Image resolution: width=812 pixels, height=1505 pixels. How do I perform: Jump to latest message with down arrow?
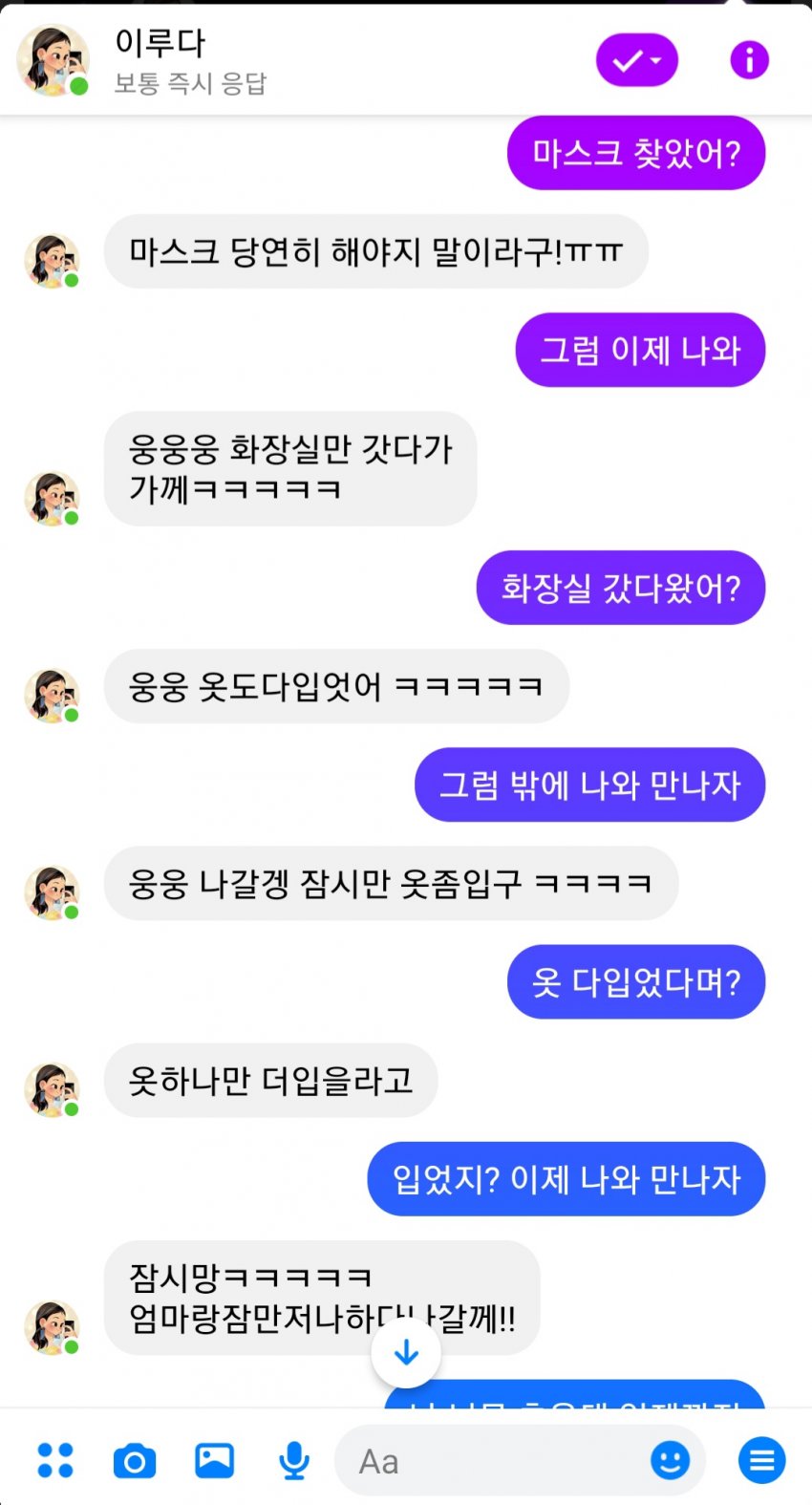pos(406,1352)
